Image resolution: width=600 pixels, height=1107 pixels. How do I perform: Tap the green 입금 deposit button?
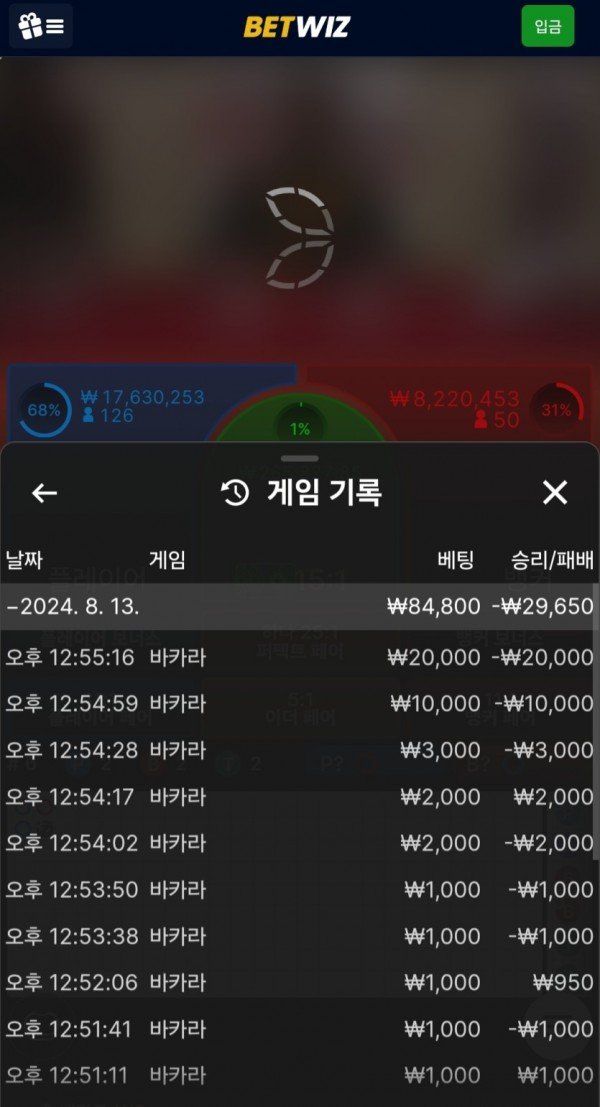click(547, 27)
